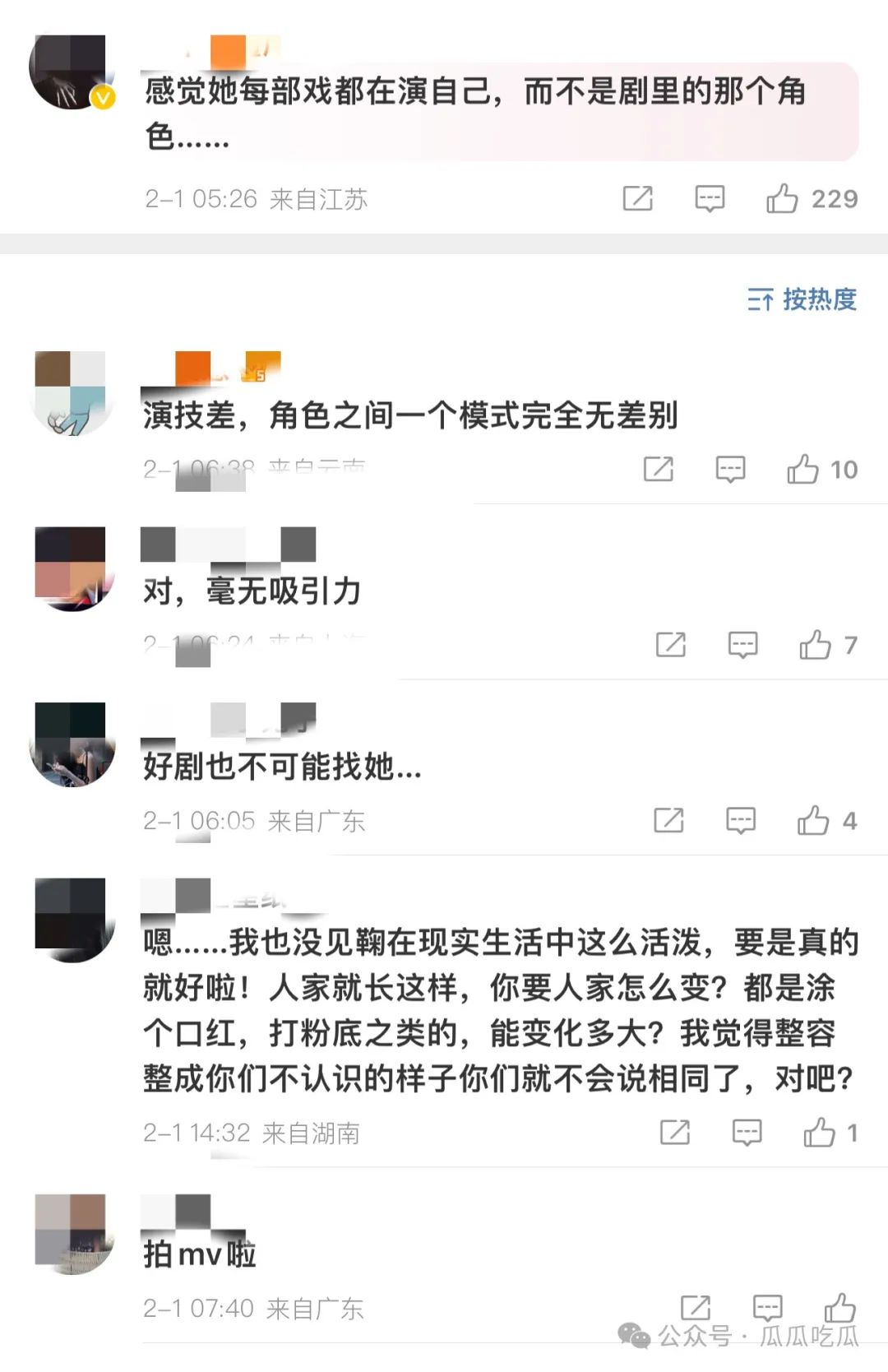The width and height of the screenshot is (888, 1372).
Task: Like the 演技差 comment
Action: pos(802,469)
